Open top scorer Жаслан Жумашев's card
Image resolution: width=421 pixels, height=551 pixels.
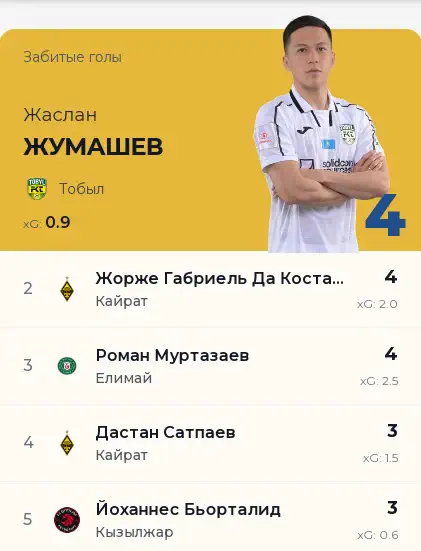pyautogui.click(x=210, y=140)
